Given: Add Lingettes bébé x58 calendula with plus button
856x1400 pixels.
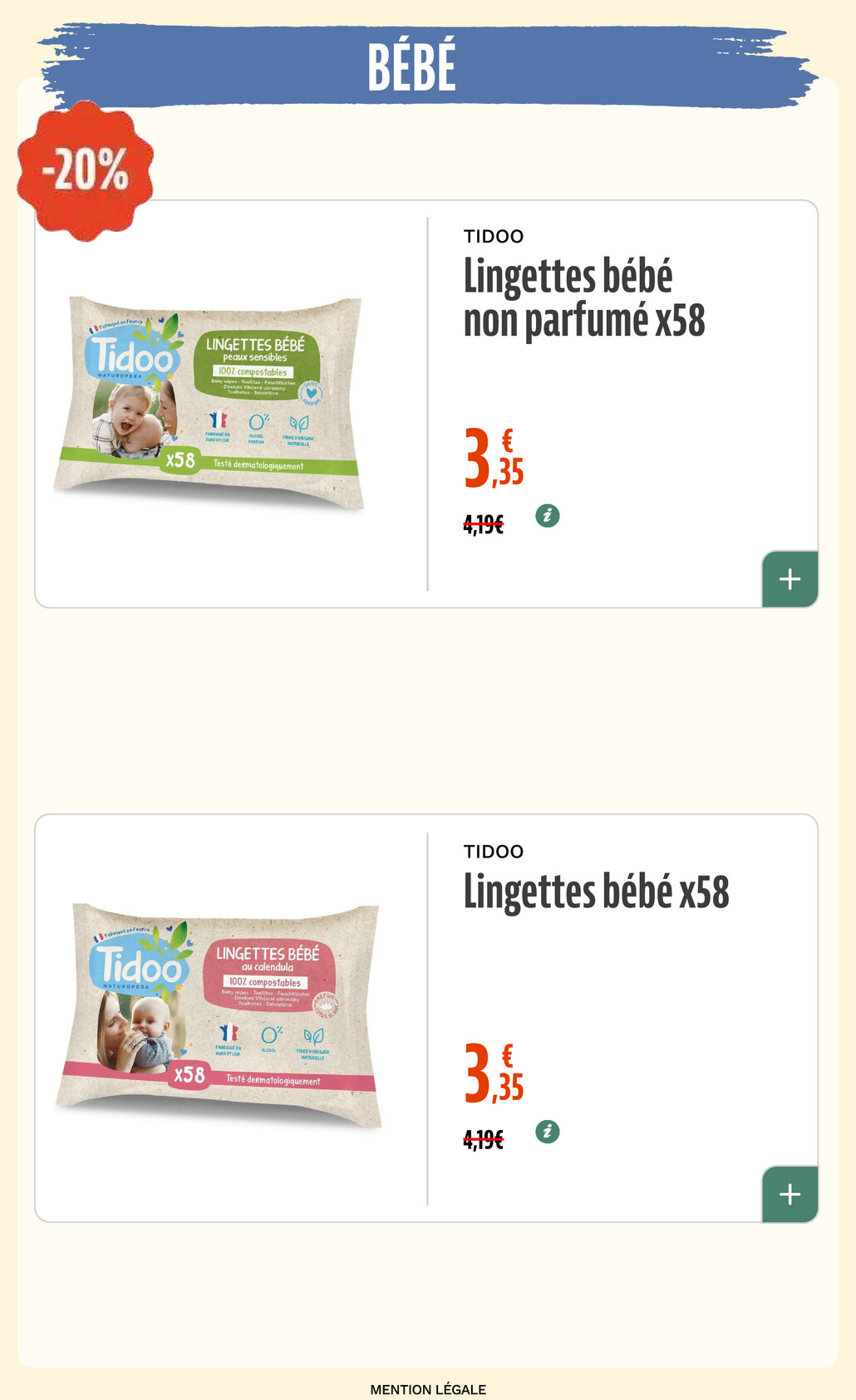Looking at the screenshot, I should click(790, 1194).
